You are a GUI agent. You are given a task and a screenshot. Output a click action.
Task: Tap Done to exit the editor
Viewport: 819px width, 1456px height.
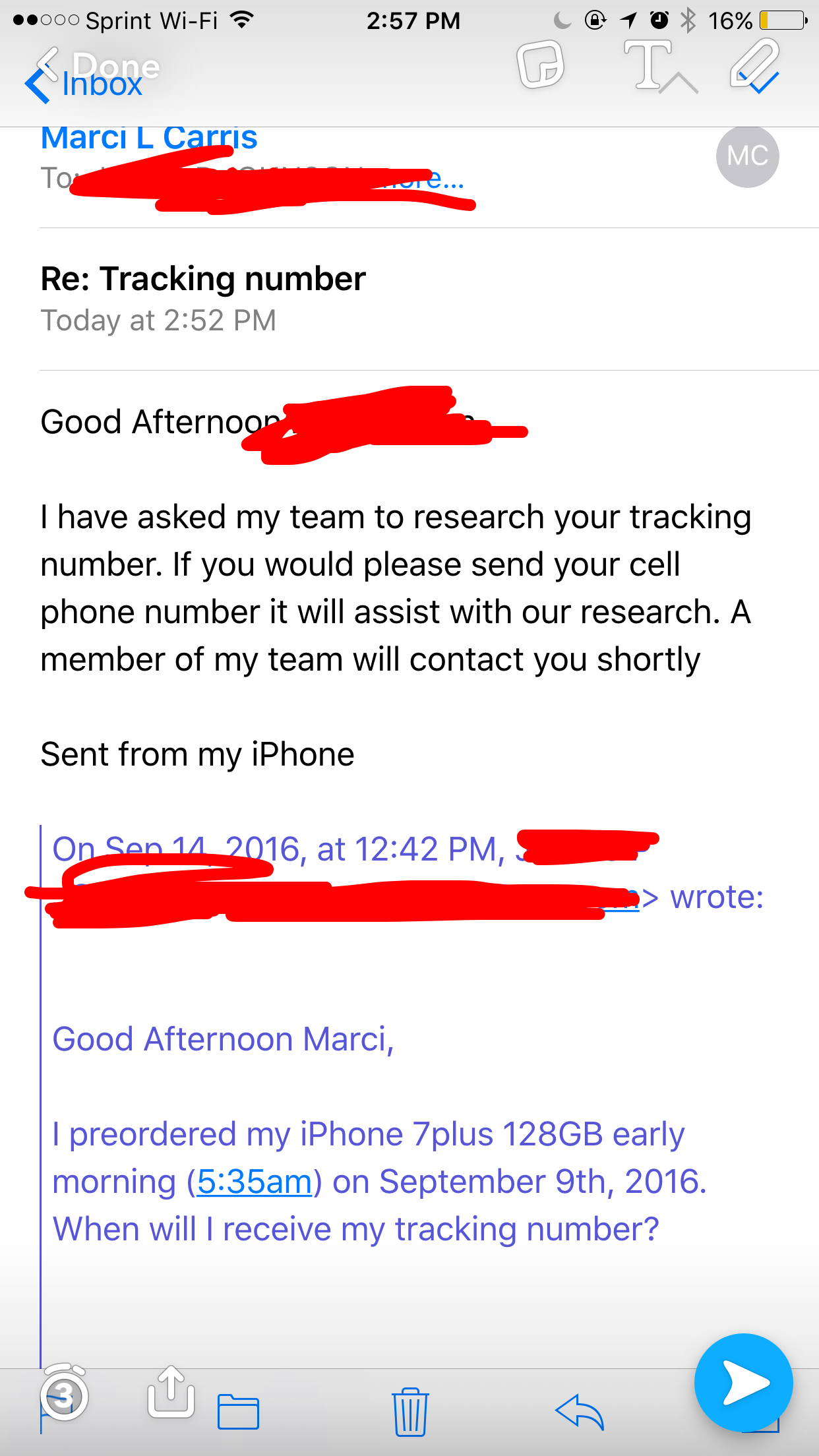coord(99,65)
